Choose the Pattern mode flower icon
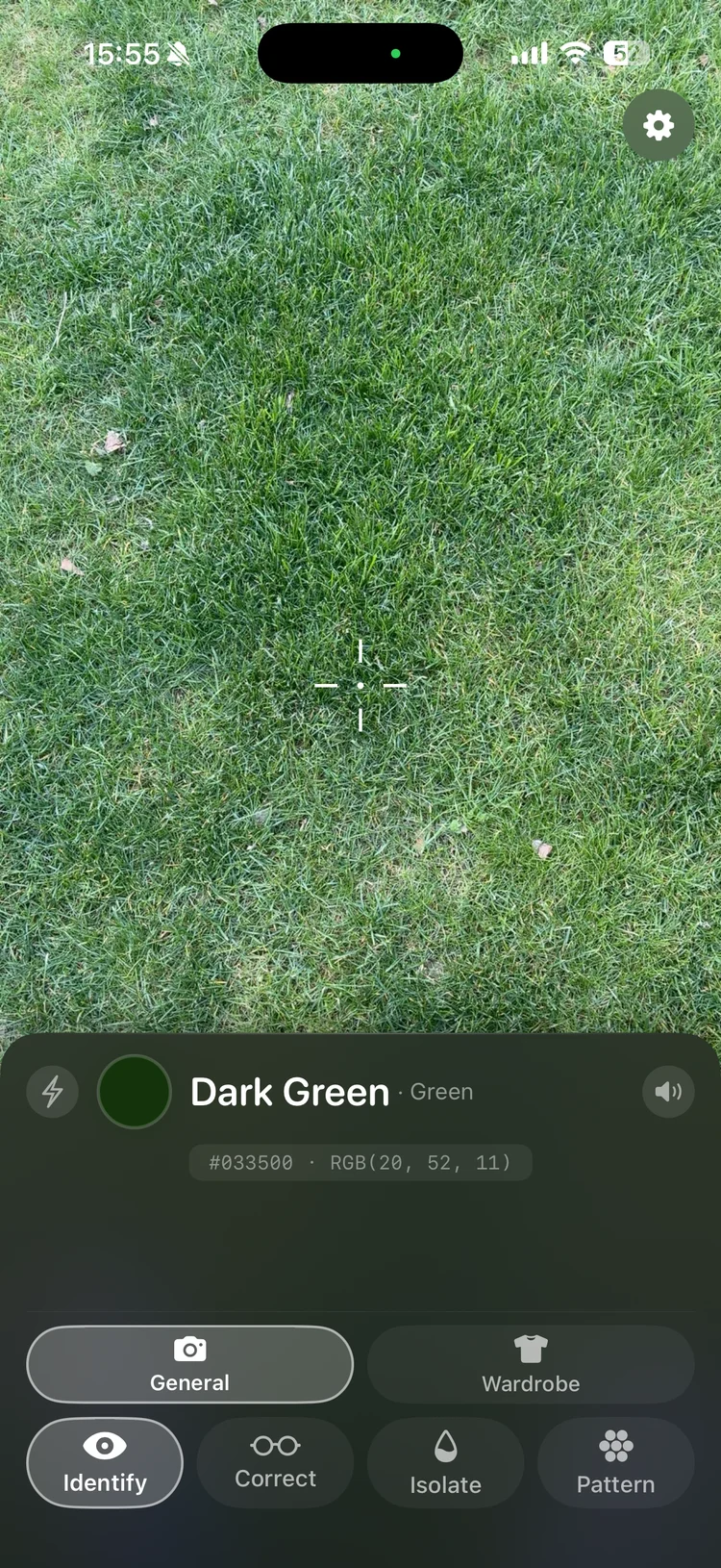 tap(615, 1445)
